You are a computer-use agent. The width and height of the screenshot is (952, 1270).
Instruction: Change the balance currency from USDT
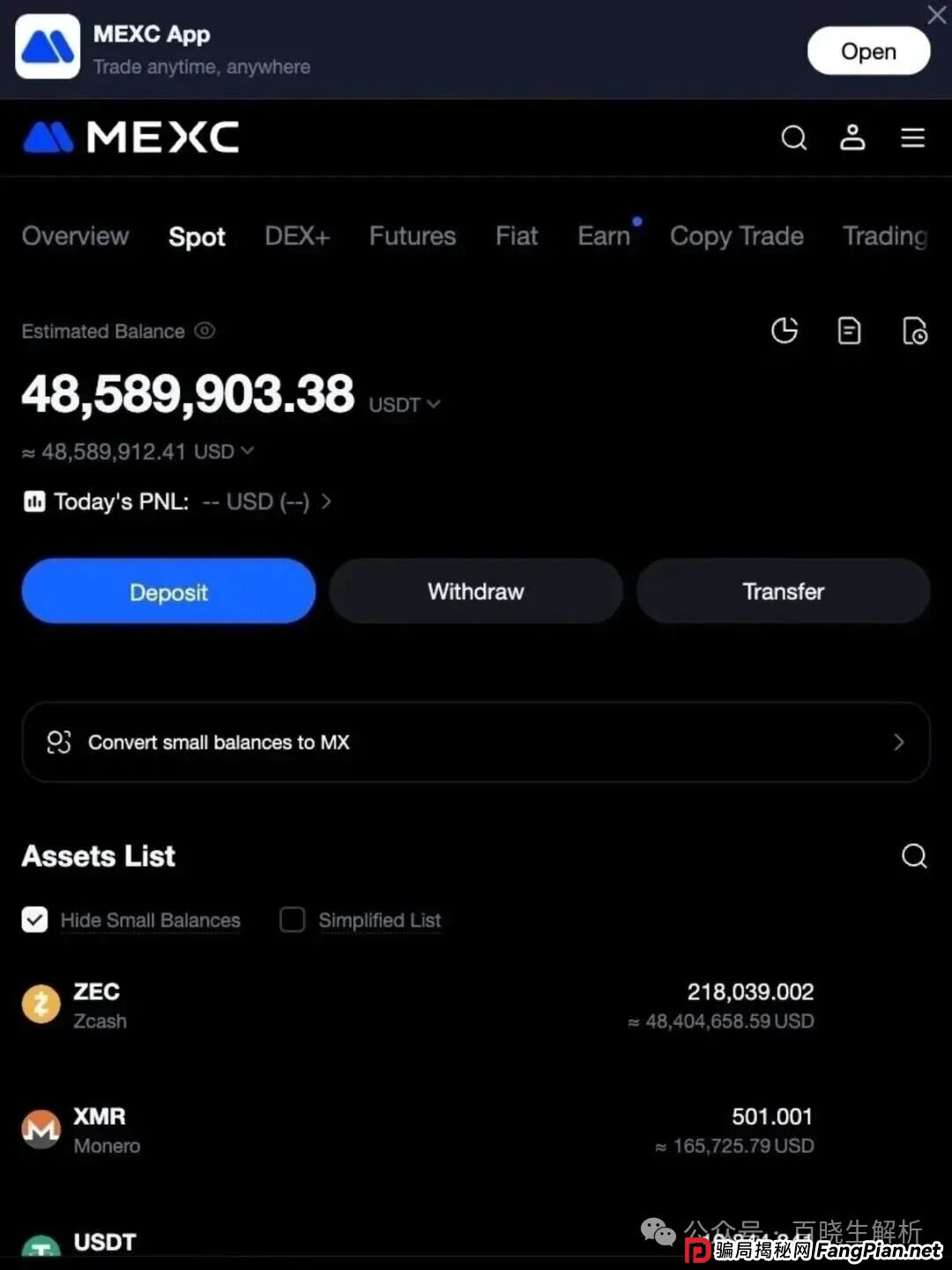[x=405, y=405]
